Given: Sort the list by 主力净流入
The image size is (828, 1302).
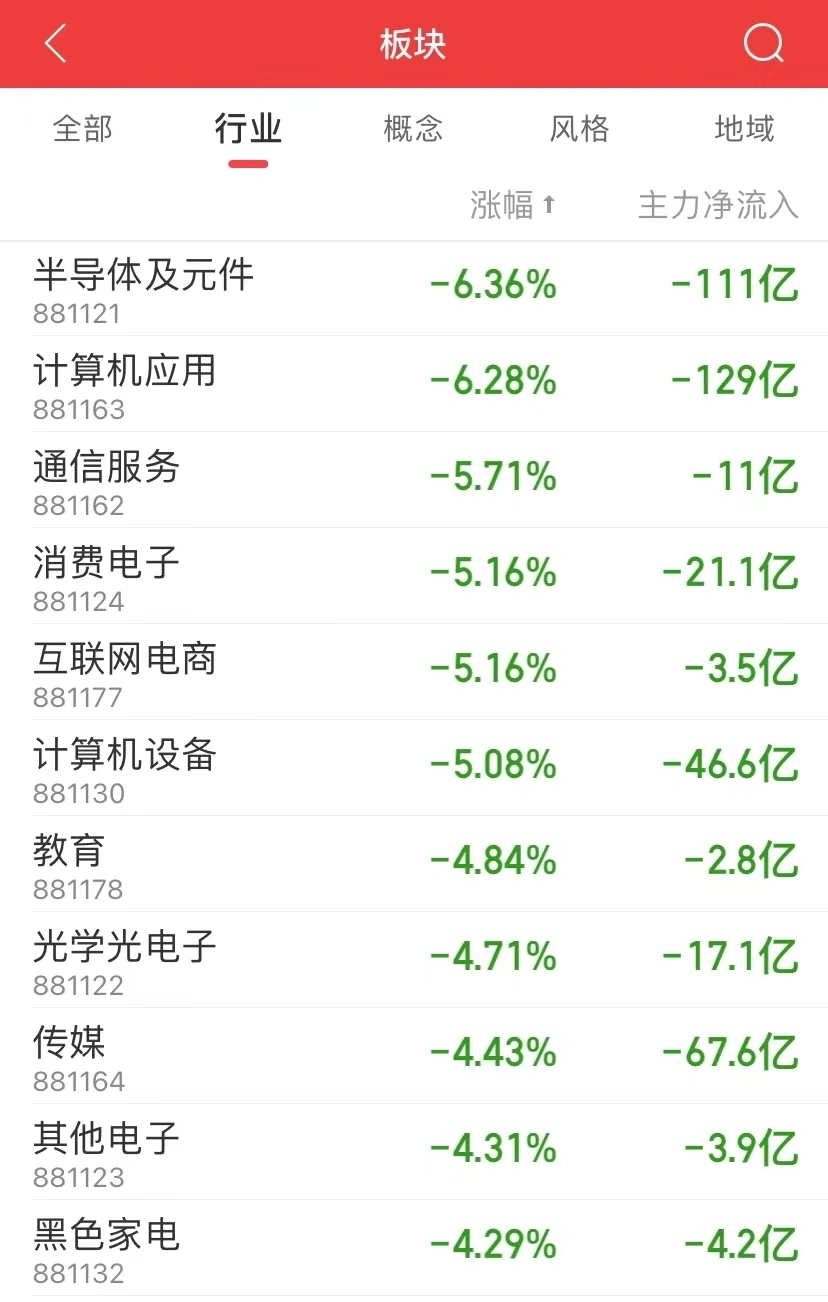Looking at the screenshot, I should point(718,205).
